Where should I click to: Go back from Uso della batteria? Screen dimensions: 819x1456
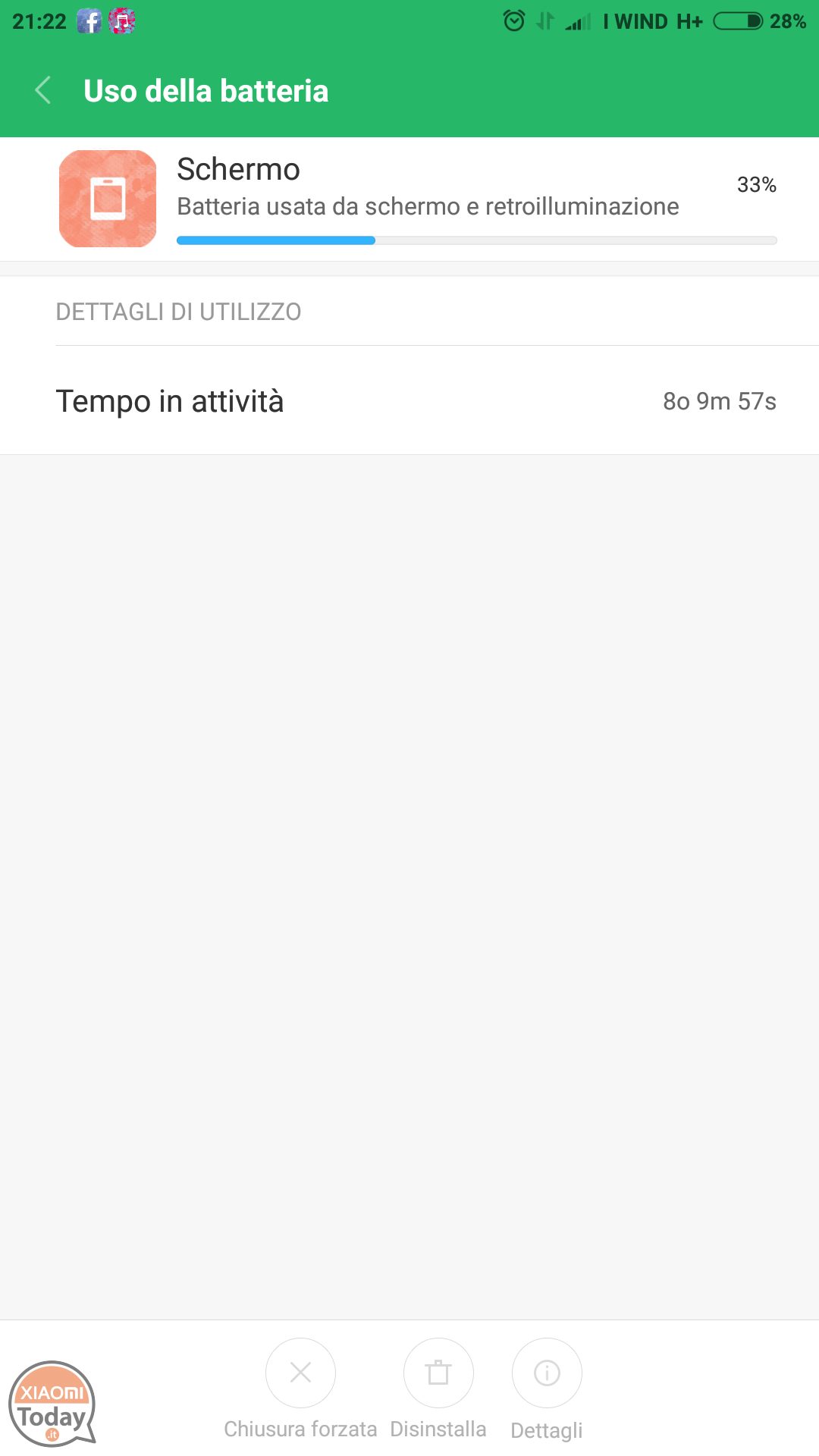click(x=43, y=90)
